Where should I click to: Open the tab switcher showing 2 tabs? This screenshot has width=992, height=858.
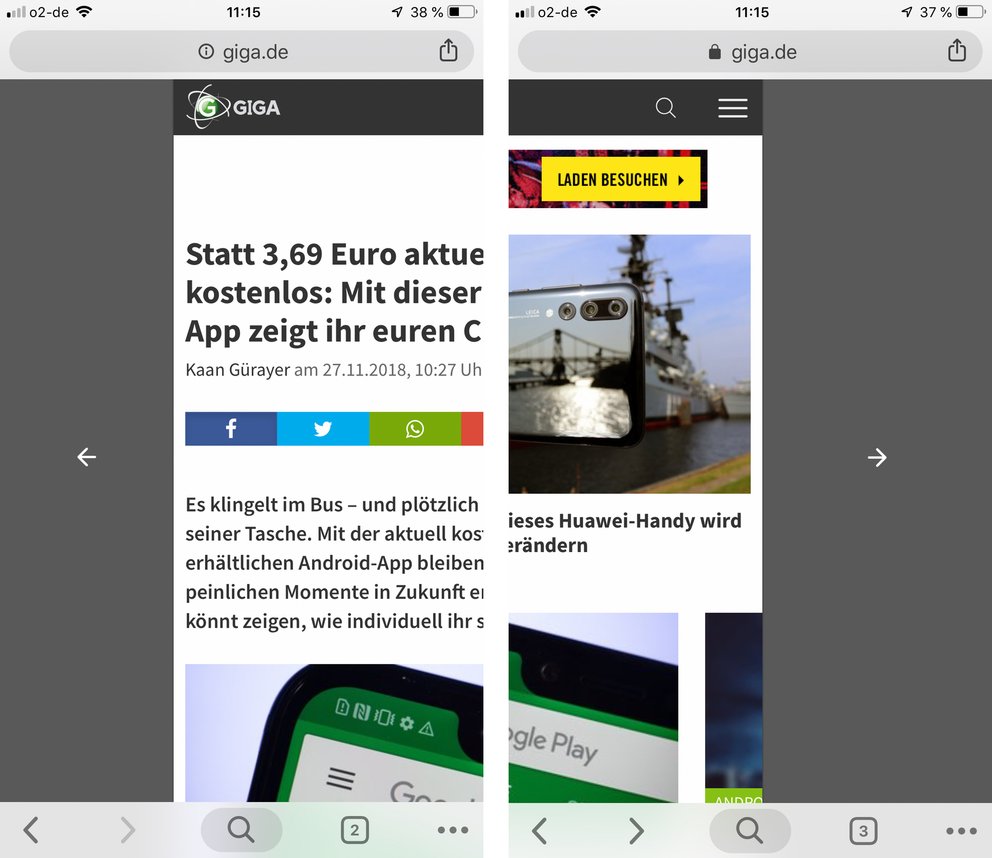[x=354, y=830]
